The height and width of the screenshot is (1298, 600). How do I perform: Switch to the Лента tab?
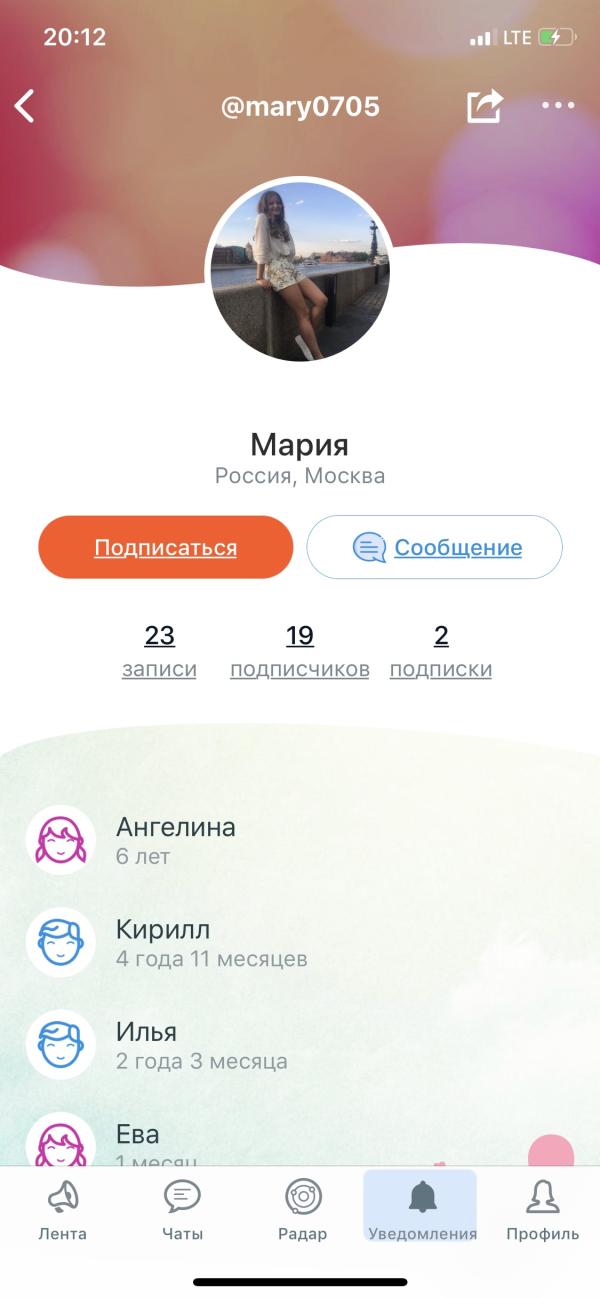(62, 1208)
